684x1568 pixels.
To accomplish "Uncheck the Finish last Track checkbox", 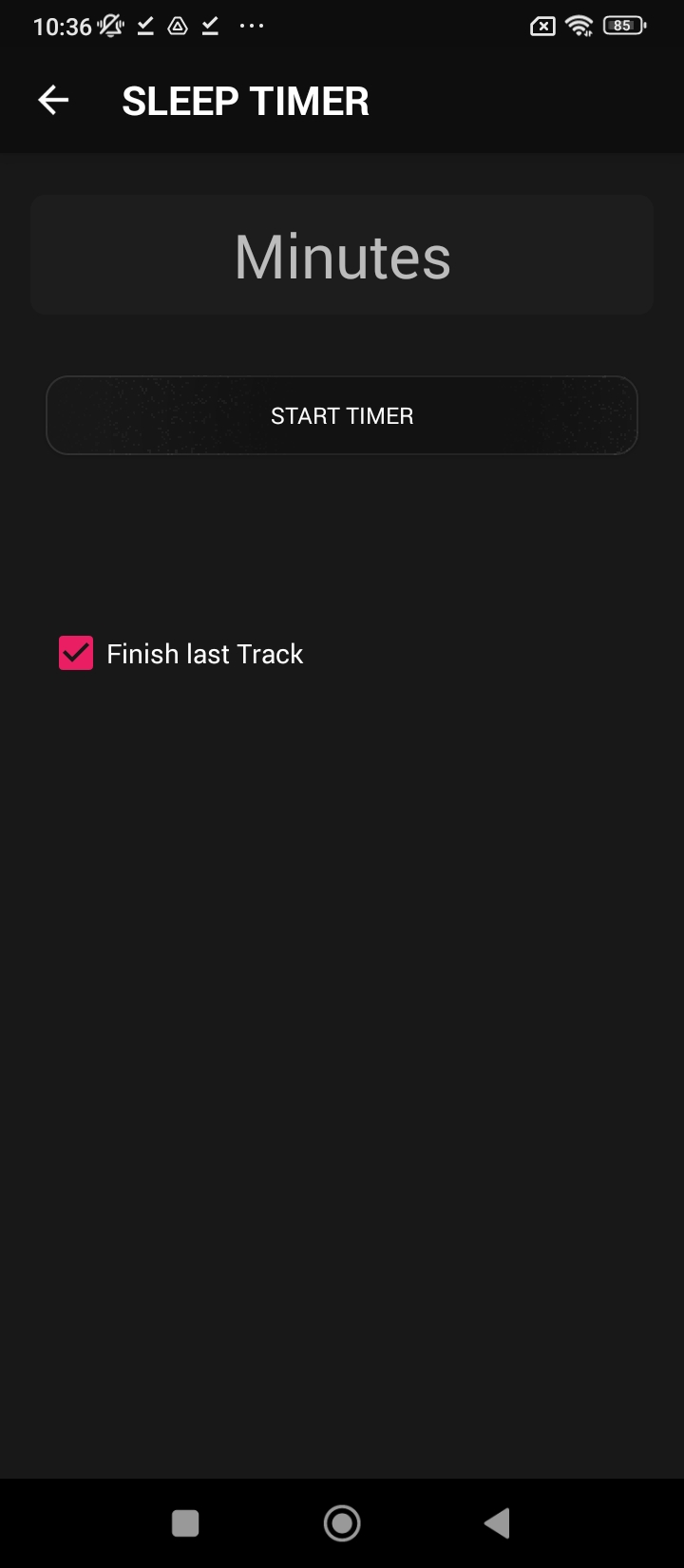I will pyautogui.click(x=76, y=654).
